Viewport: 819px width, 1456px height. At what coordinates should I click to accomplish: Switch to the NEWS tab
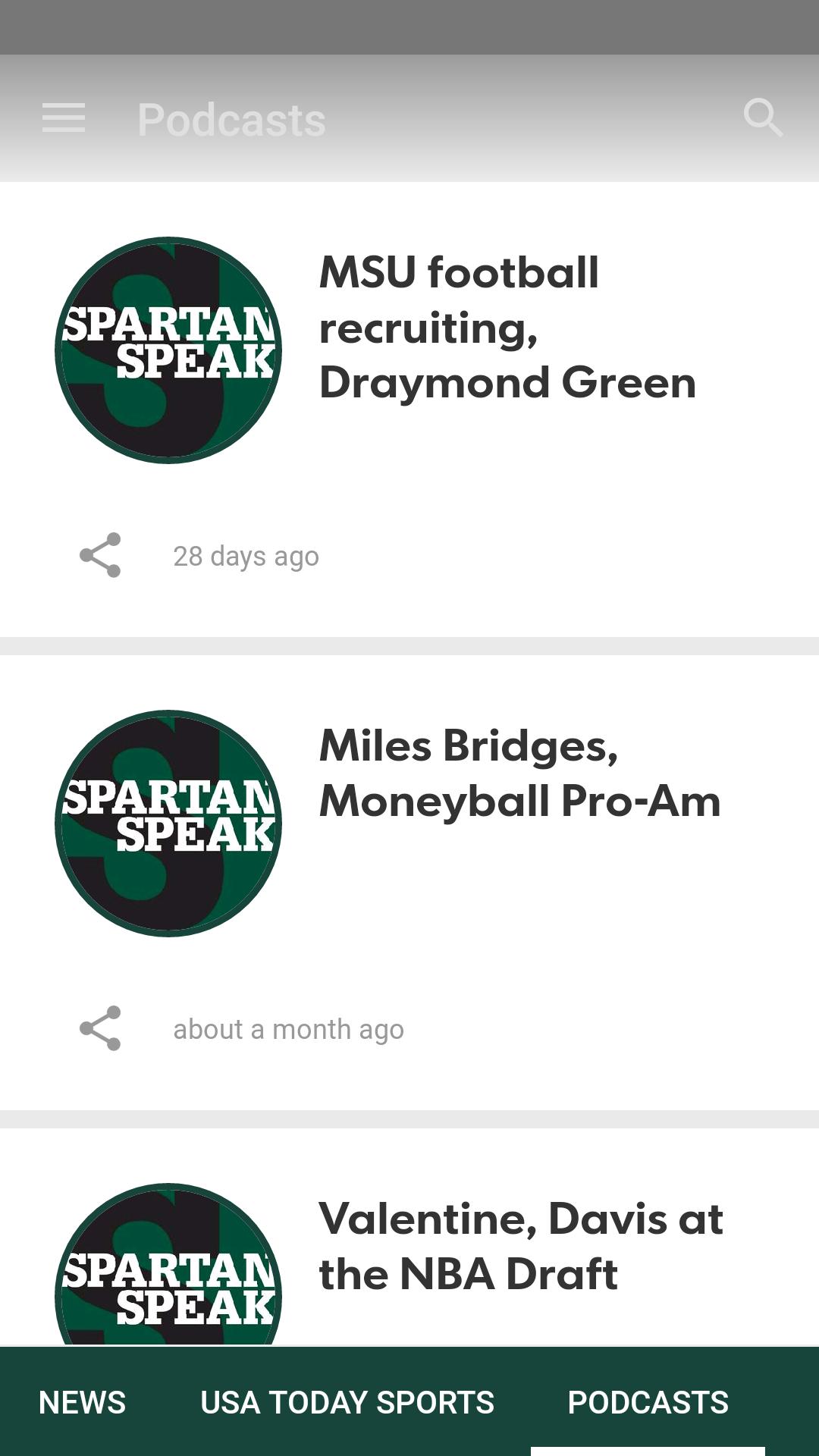(82, 1401)
